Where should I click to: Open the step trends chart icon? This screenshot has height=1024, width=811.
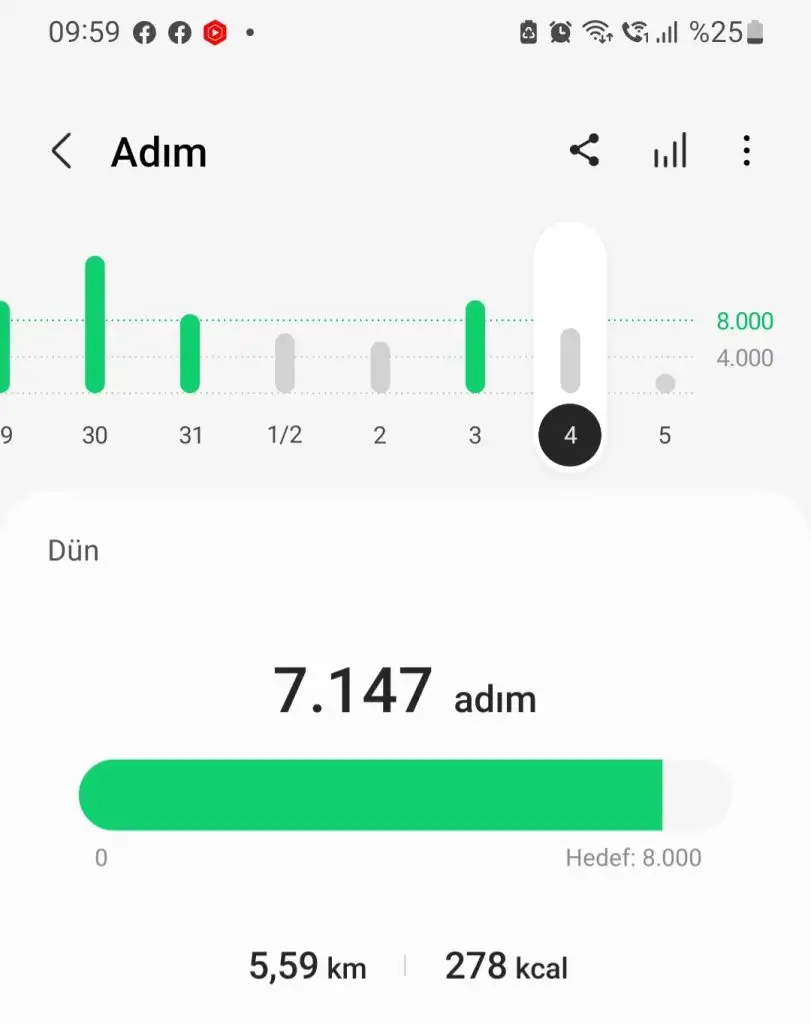[670, 151]
